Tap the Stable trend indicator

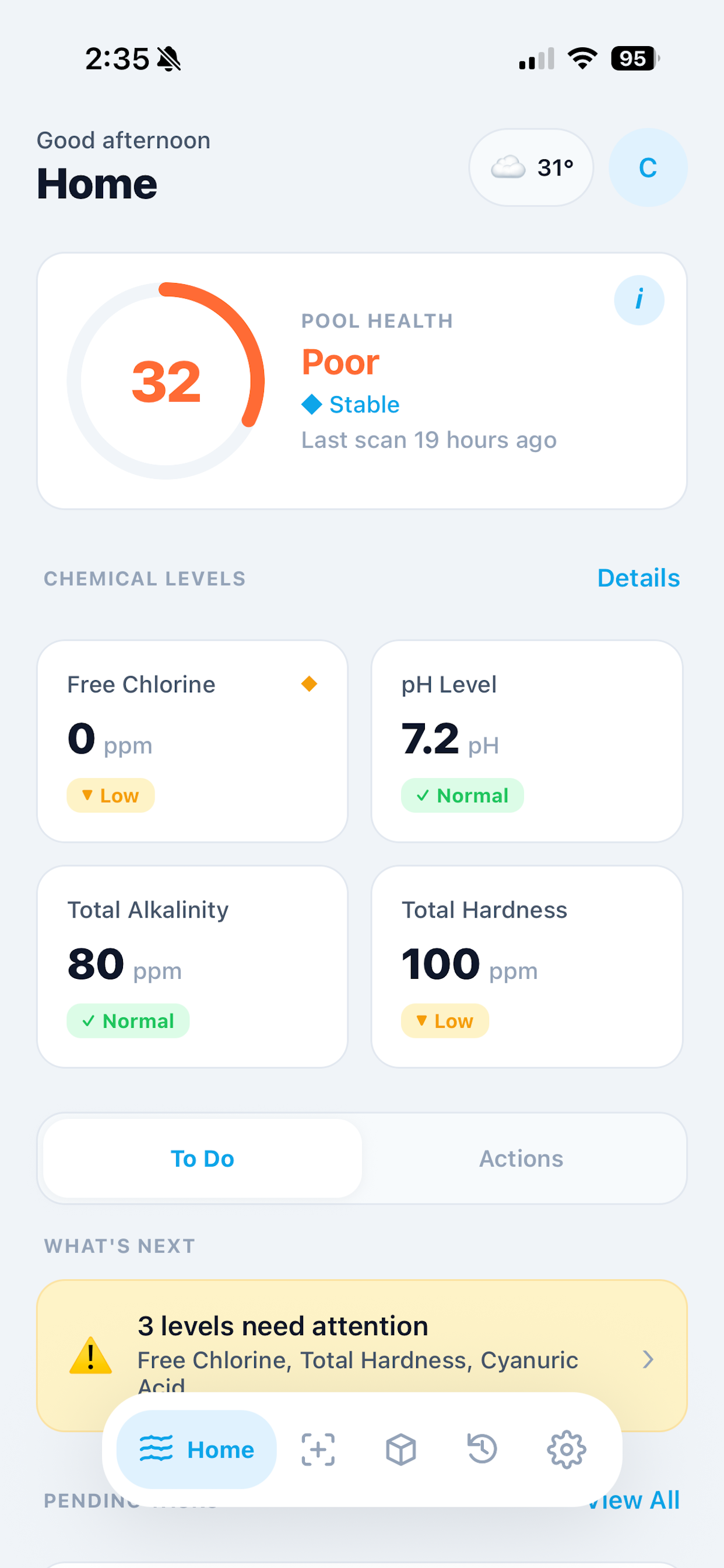click(350, 404)
